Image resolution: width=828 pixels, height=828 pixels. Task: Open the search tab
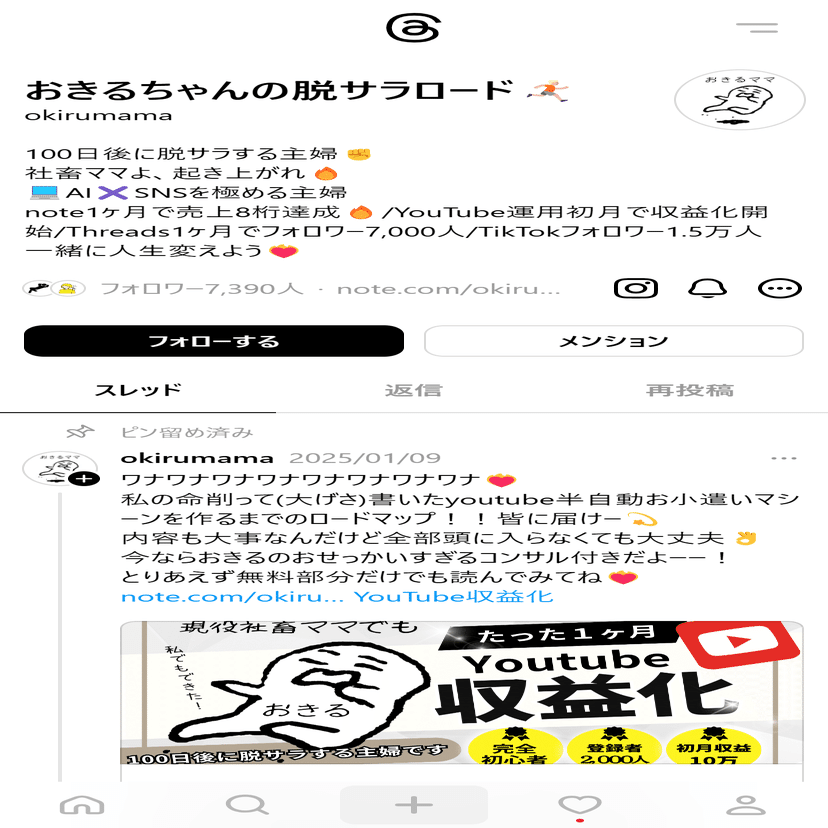click(247, 805)
